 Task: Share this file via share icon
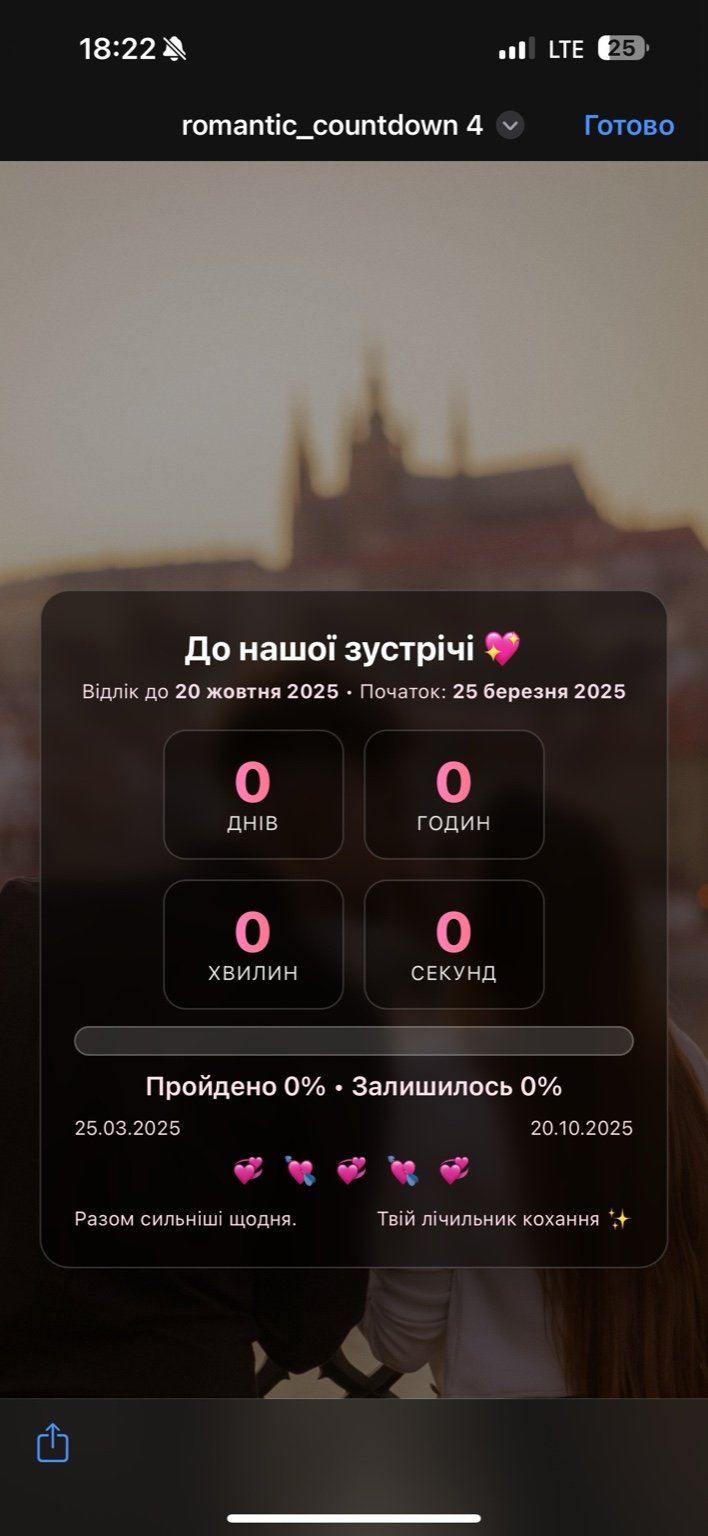(x=53, y=1443)
